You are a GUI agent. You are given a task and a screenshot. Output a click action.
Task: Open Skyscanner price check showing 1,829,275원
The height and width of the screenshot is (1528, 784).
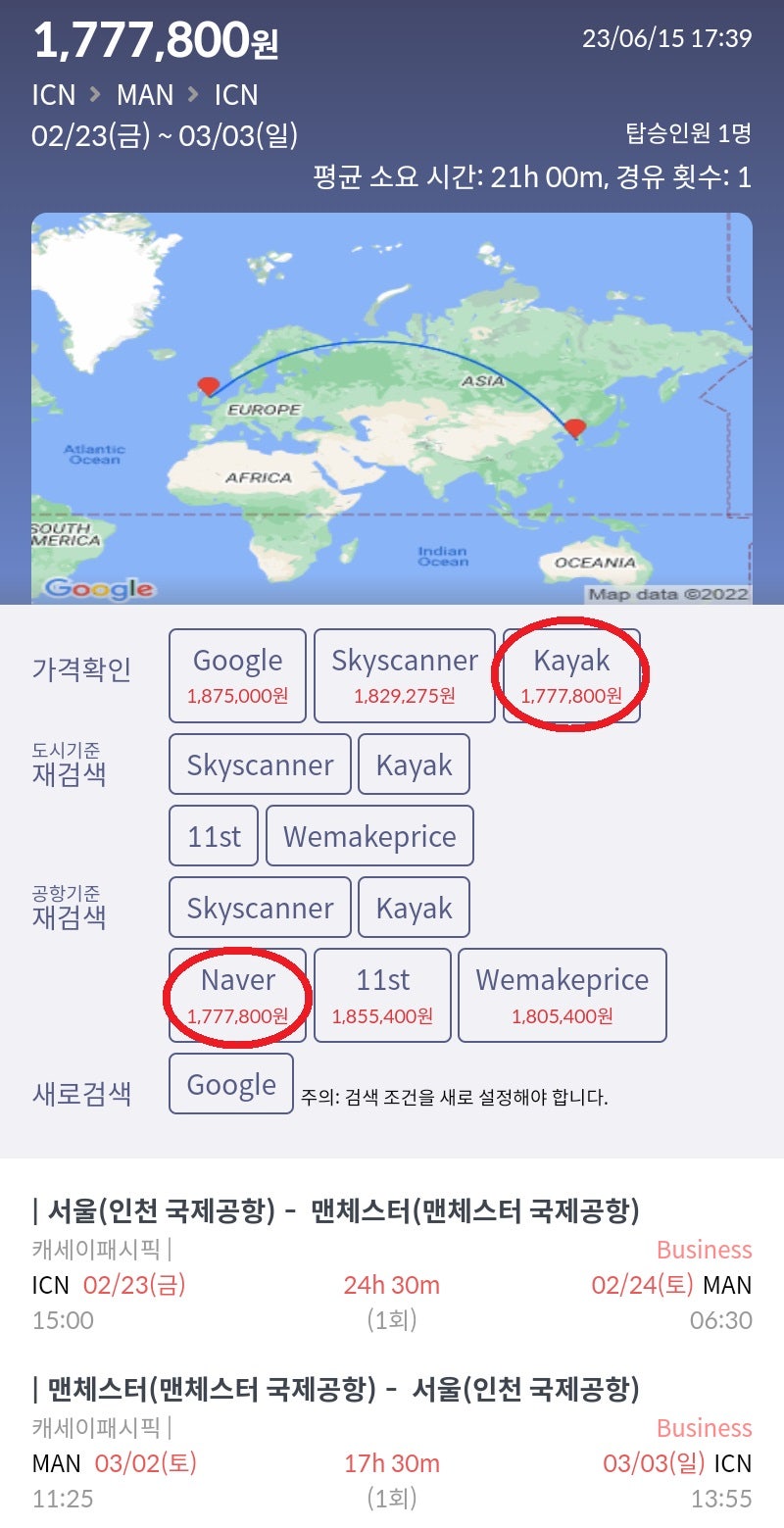coord(404,675)
